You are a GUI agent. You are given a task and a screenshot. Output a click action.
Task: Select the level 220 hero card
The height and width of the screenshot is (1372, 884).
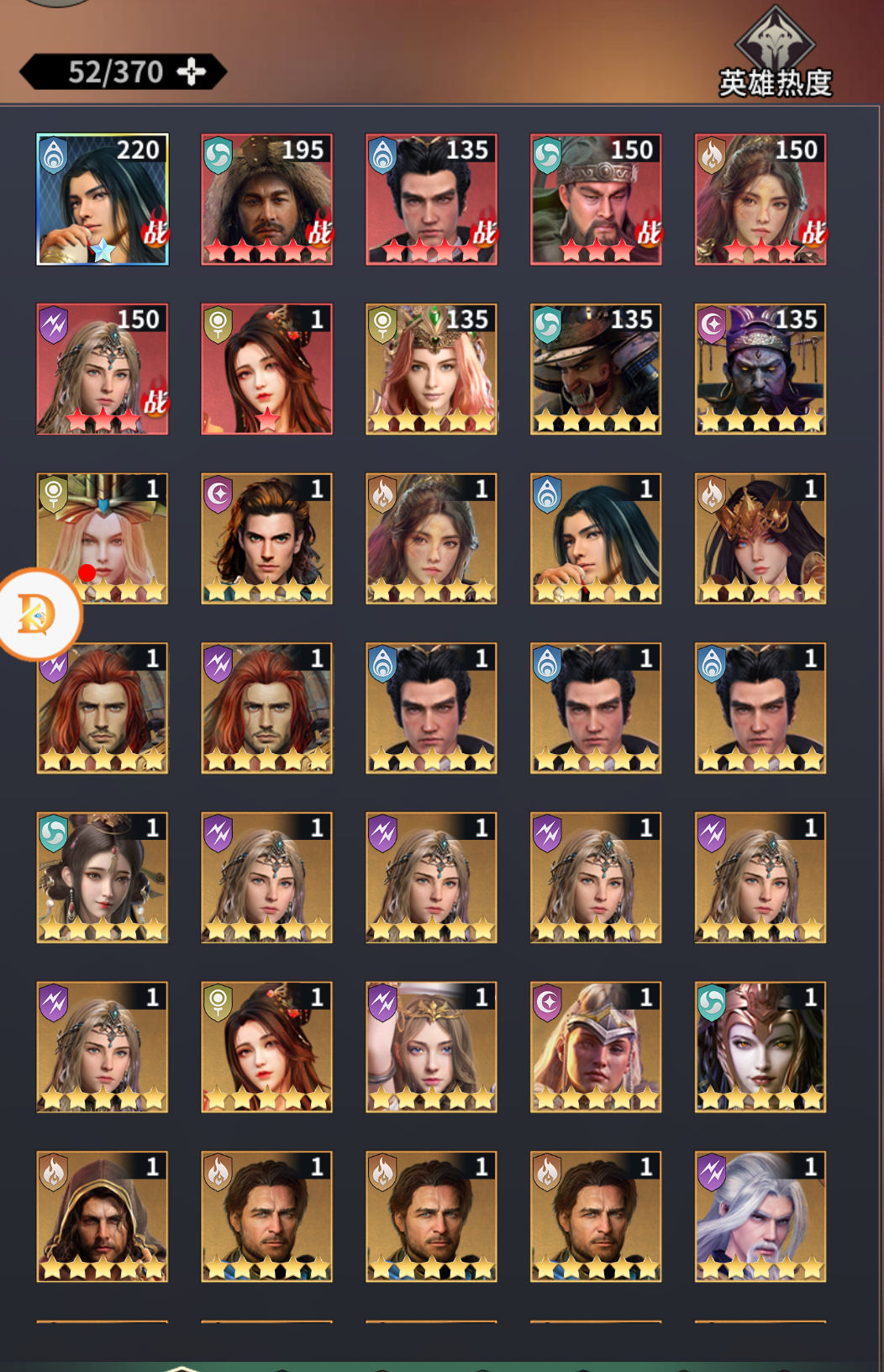pyautogui.click(x=103, y=199)
